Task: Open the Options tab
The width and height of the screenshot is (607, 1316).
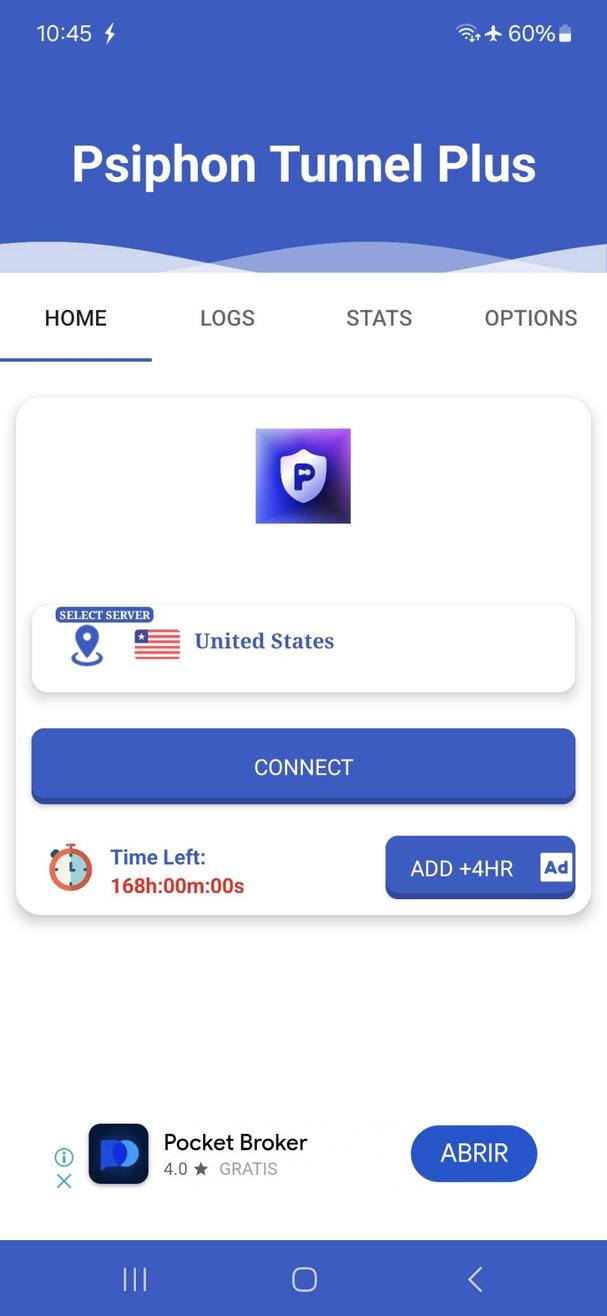Action: click(x=530, y=318)
